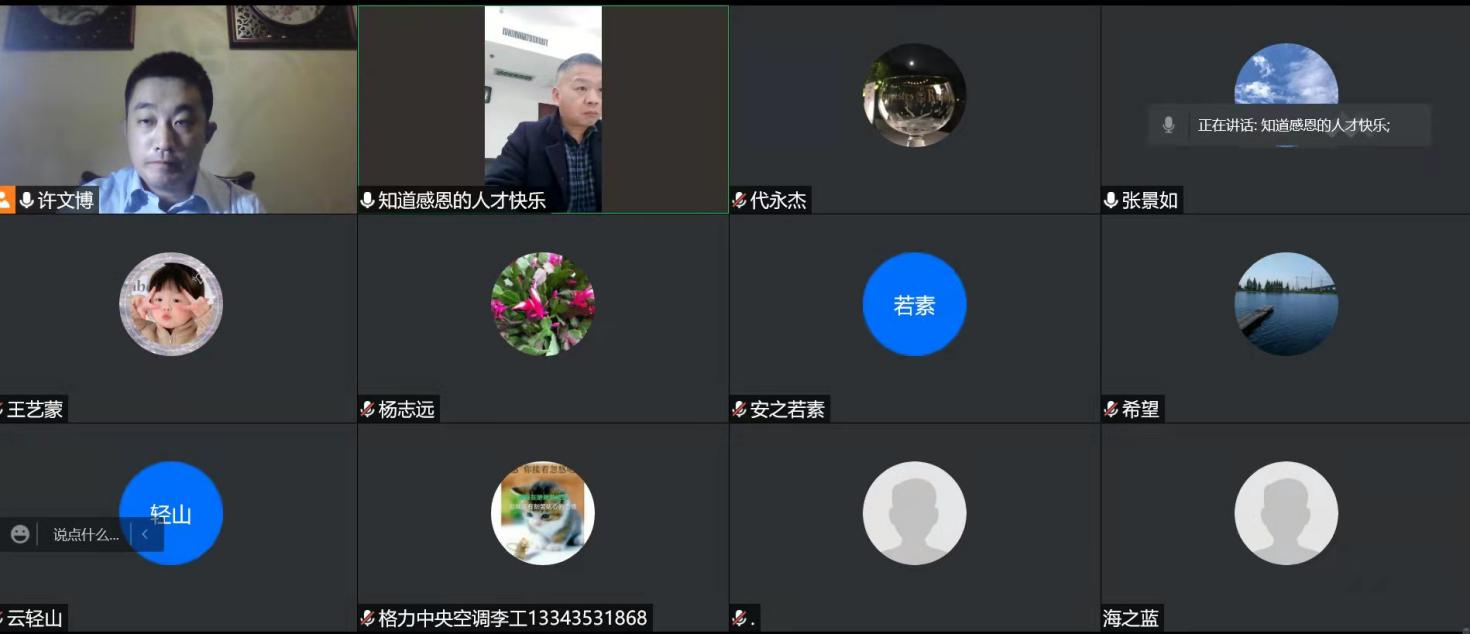This screenshot has height=634, width=1470.
Task: Open the emoji picker in chat bar
Action: tap(20, 534)
